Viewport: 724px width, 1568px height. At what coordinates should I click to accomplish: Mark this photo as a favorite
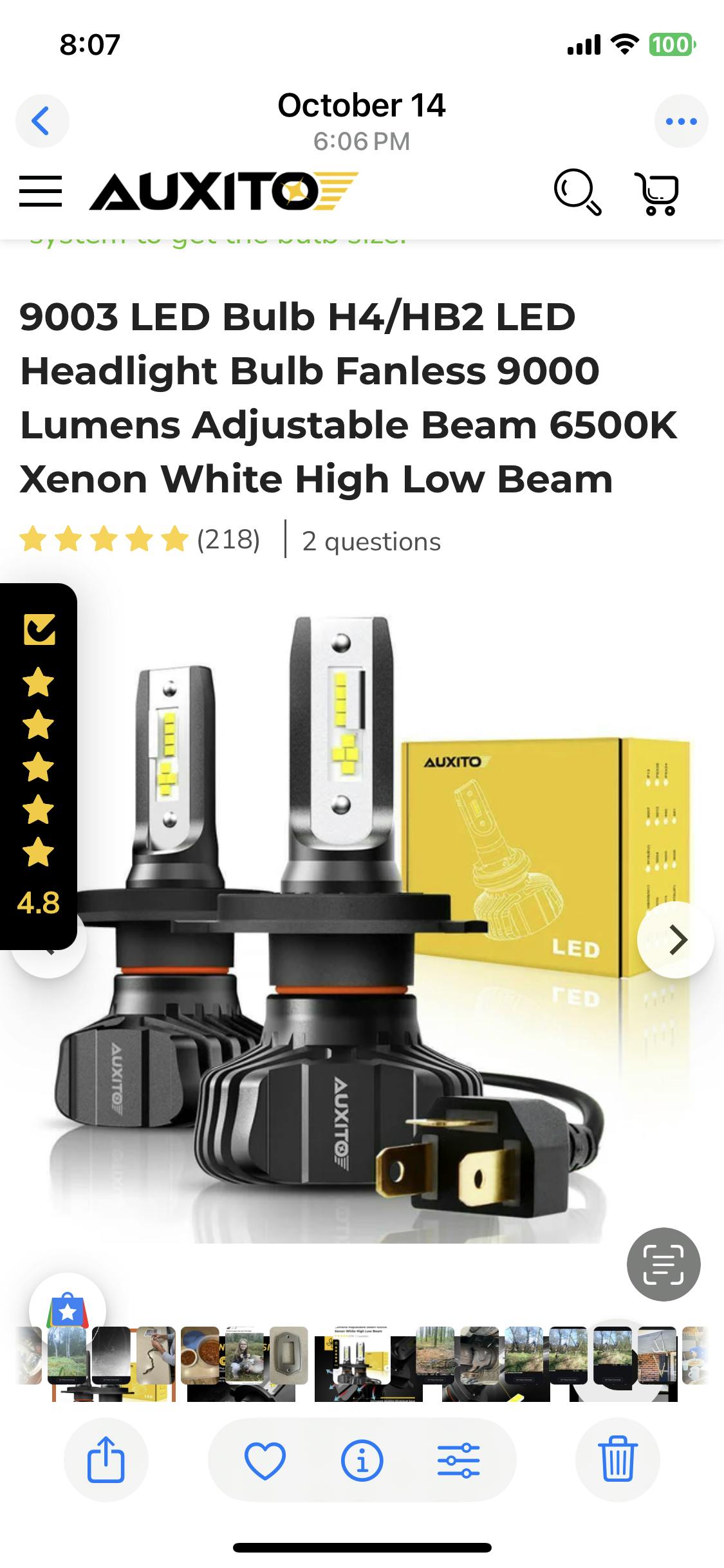265,1459
